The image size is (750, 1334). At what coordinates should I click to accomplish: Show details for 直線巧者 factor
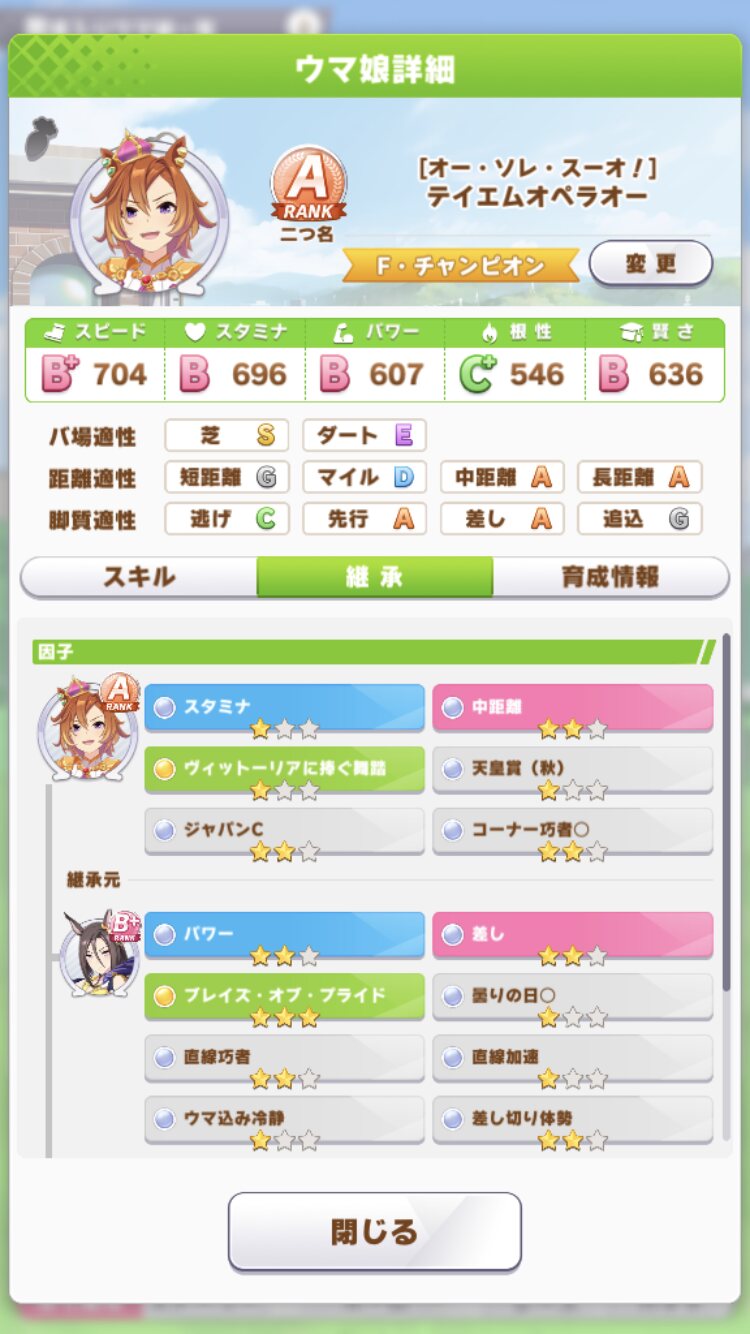coord(284,1057)
